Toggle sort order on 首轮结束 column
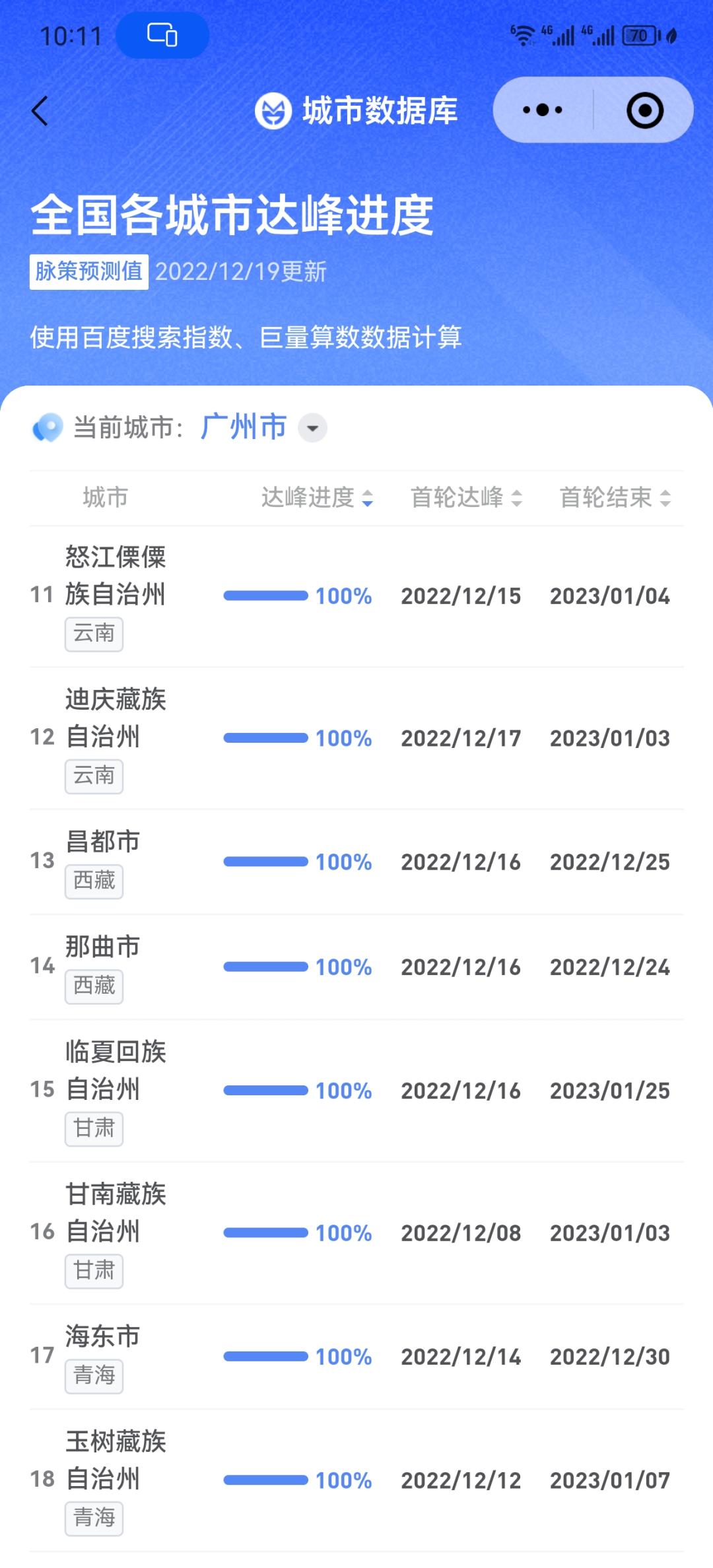Viewport: 713px width, 1568px height. 668,499
